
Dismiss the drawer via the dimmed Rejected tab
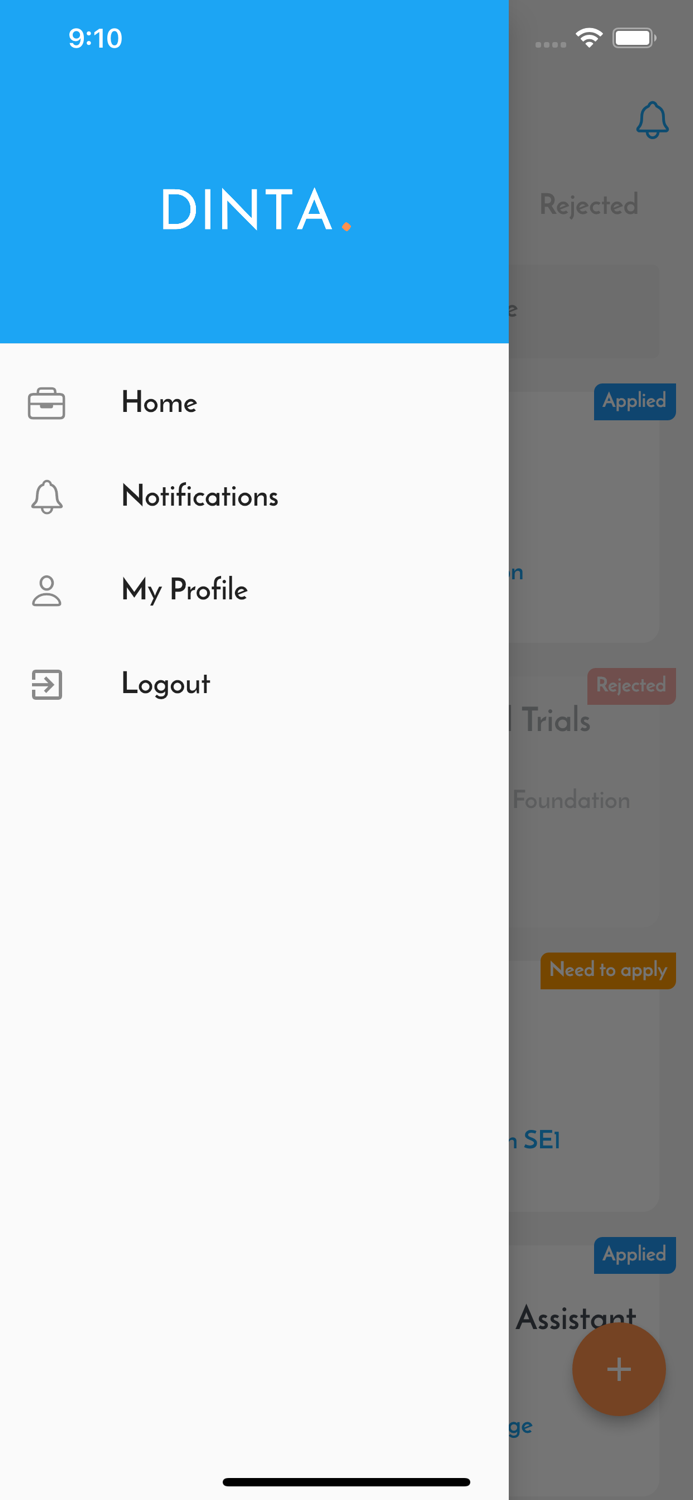588,205
